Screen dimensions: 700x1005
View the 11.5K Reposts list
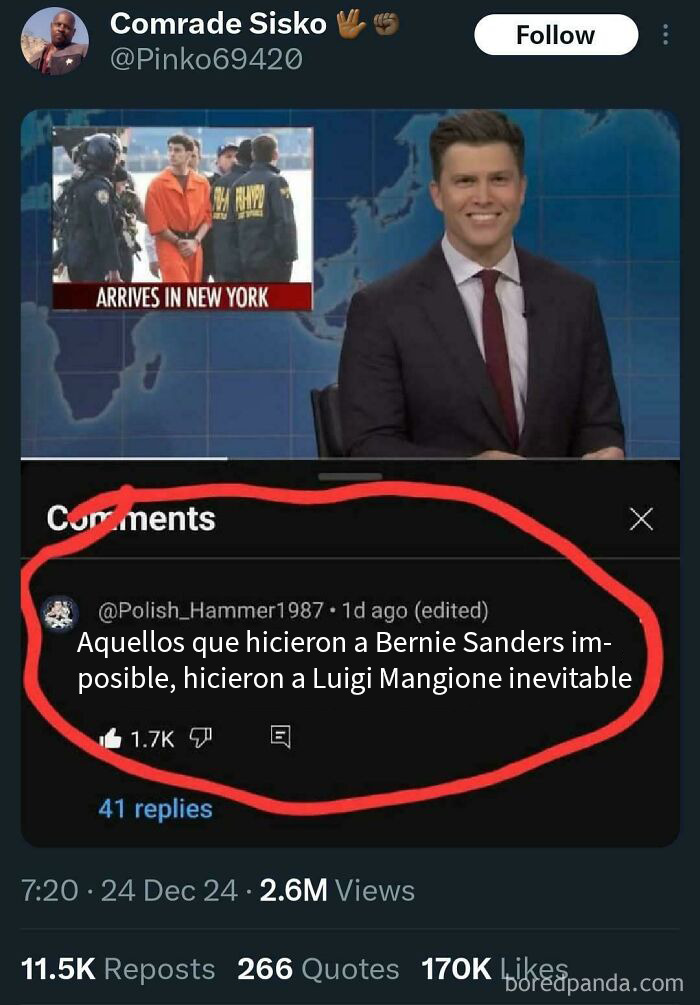118,968
